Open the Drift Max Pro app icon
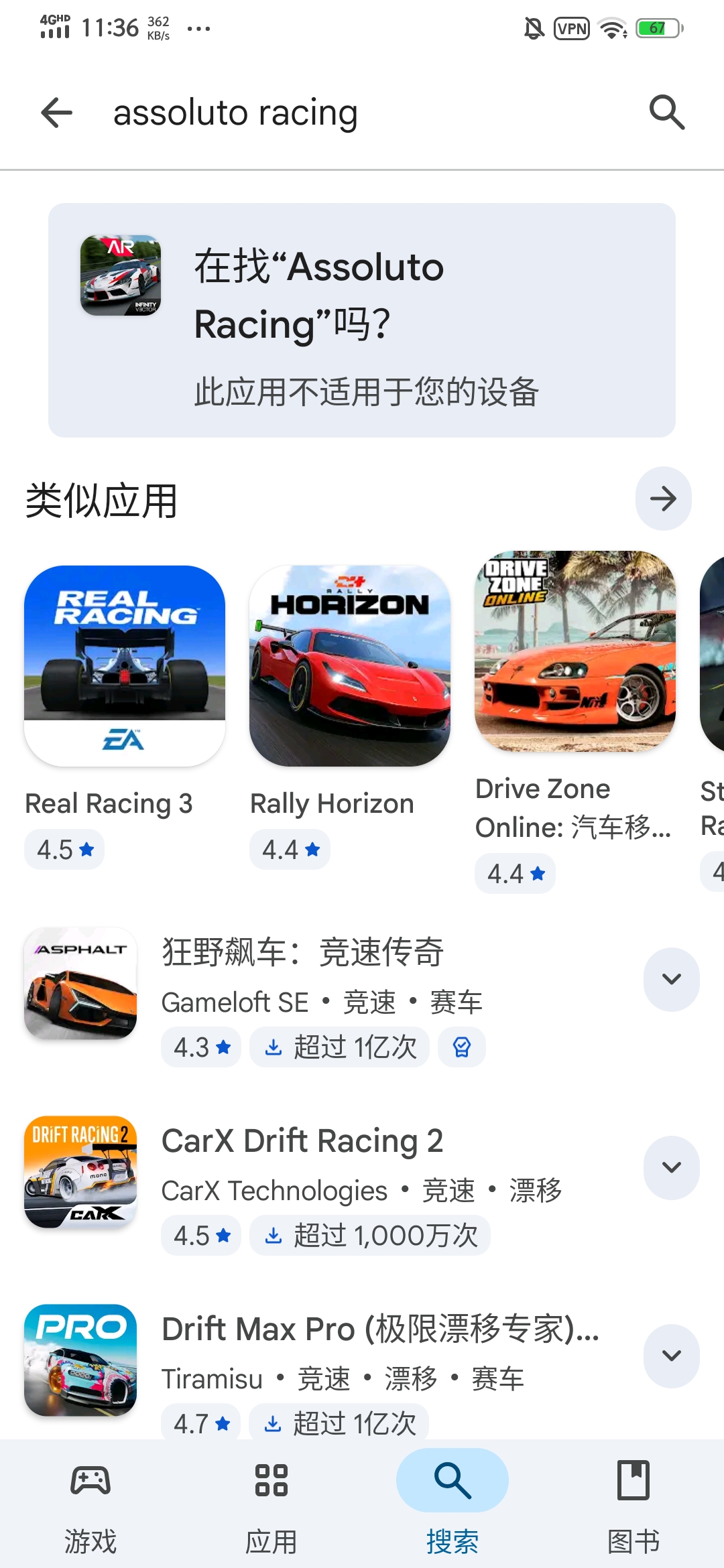The image size is (724, 1568). click(79, 1360)
